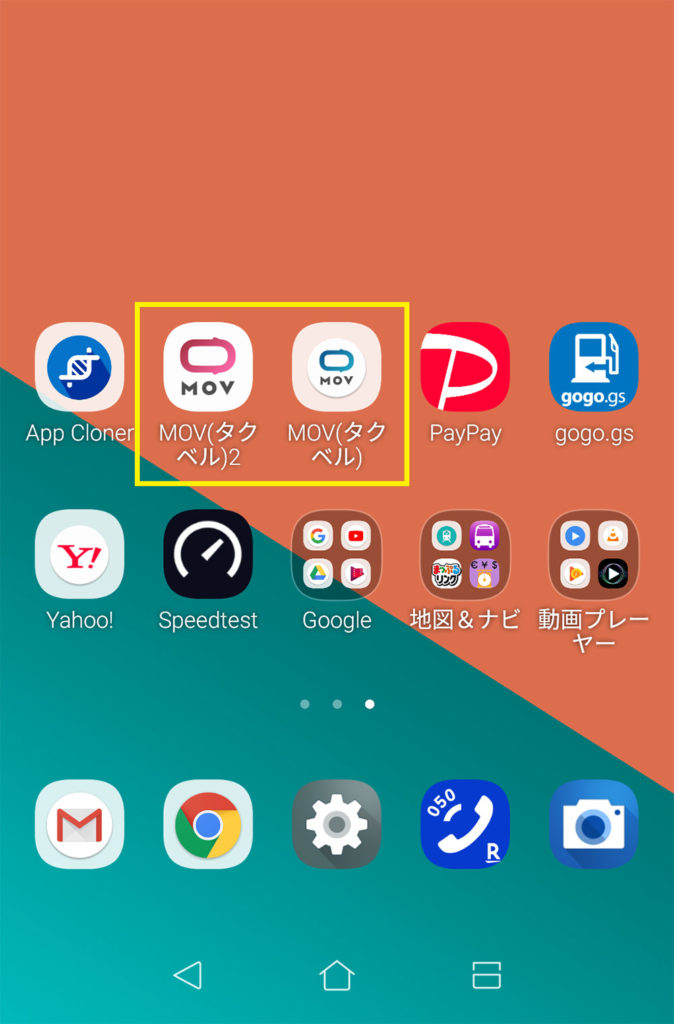Start the Speedtest app
The width and height of the screenshot is (674, 1024).
click(208, 554)
